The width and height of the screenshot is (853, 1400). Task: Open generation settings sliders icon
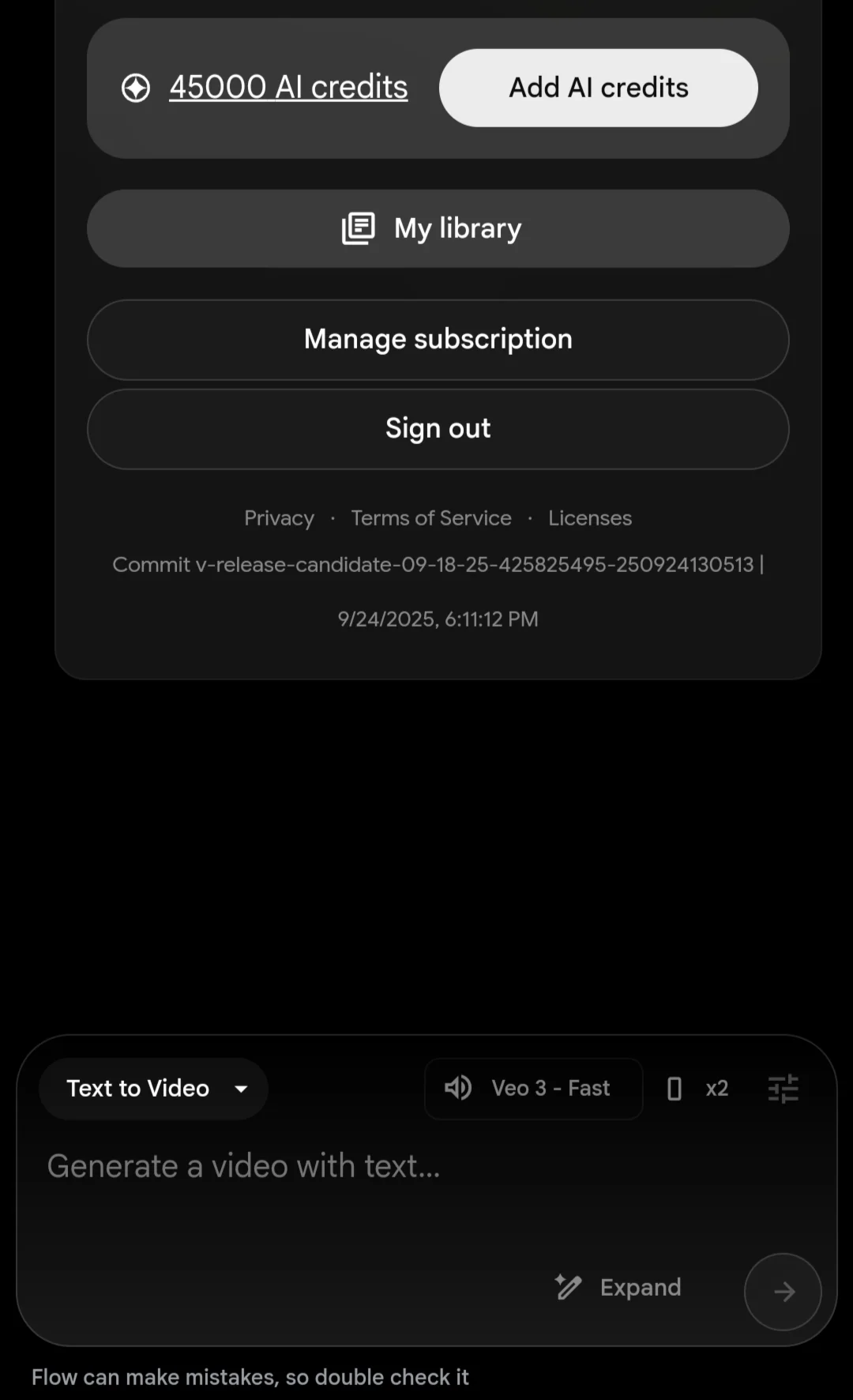tap(783, 1089)
